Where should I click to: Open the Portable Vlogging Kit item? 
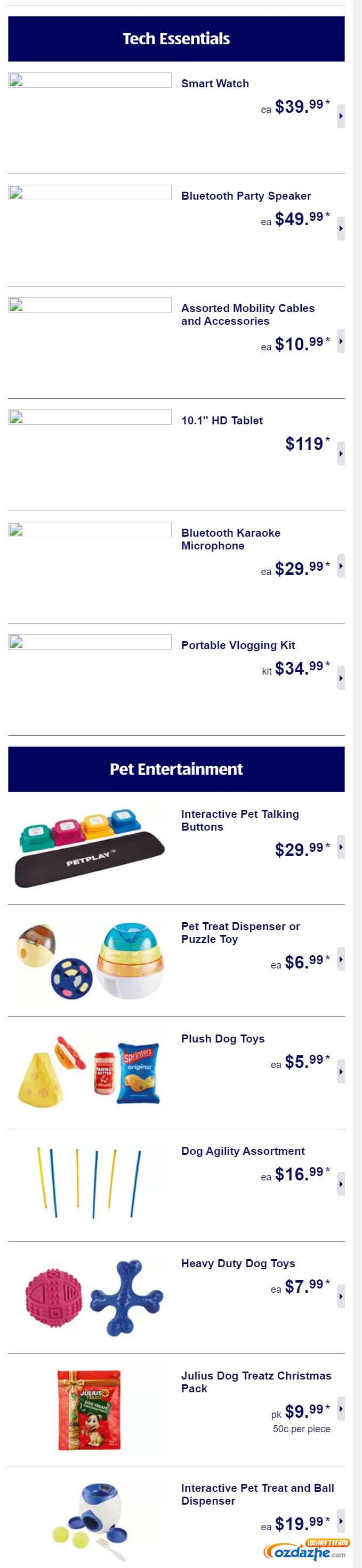point(238,645)
